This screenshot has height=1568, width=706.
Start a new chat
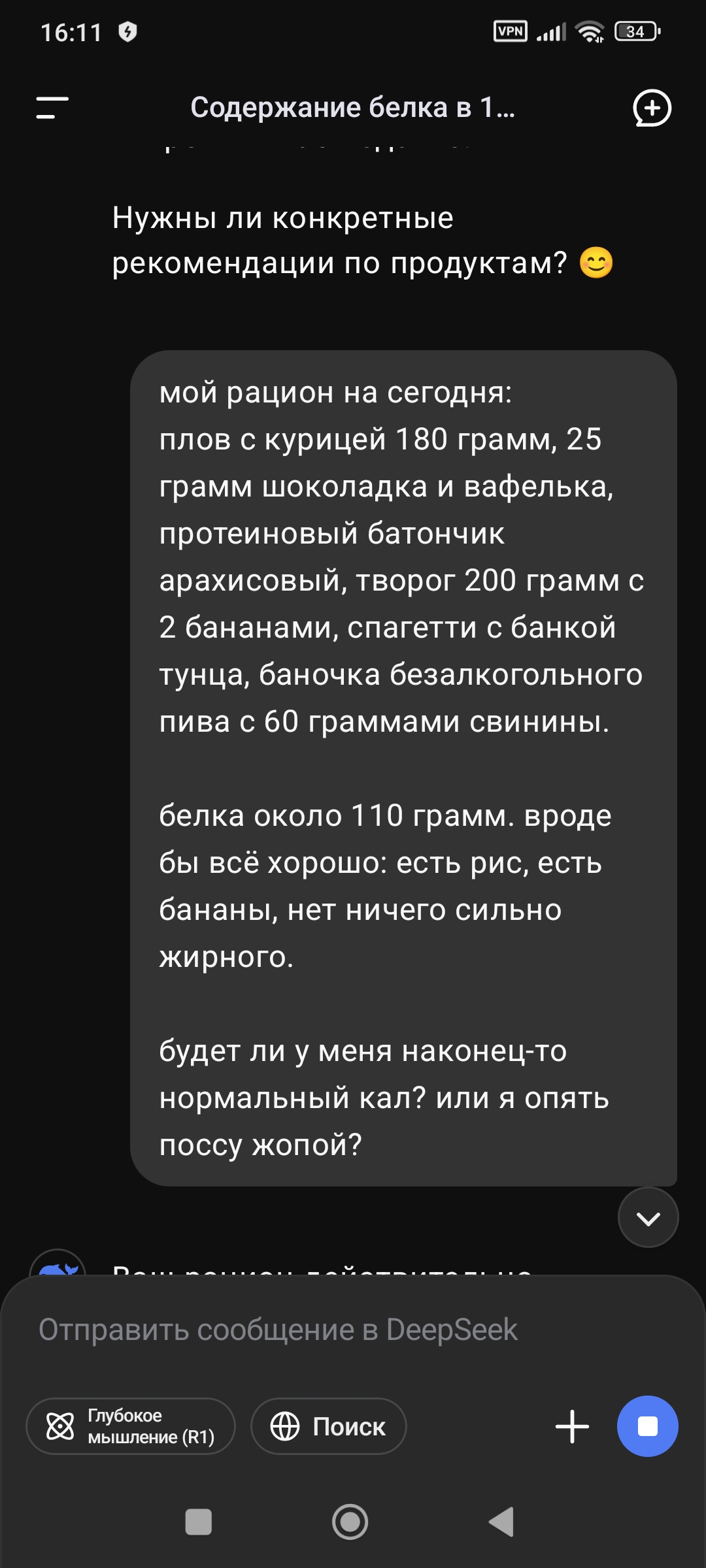(x=652, y=108)
